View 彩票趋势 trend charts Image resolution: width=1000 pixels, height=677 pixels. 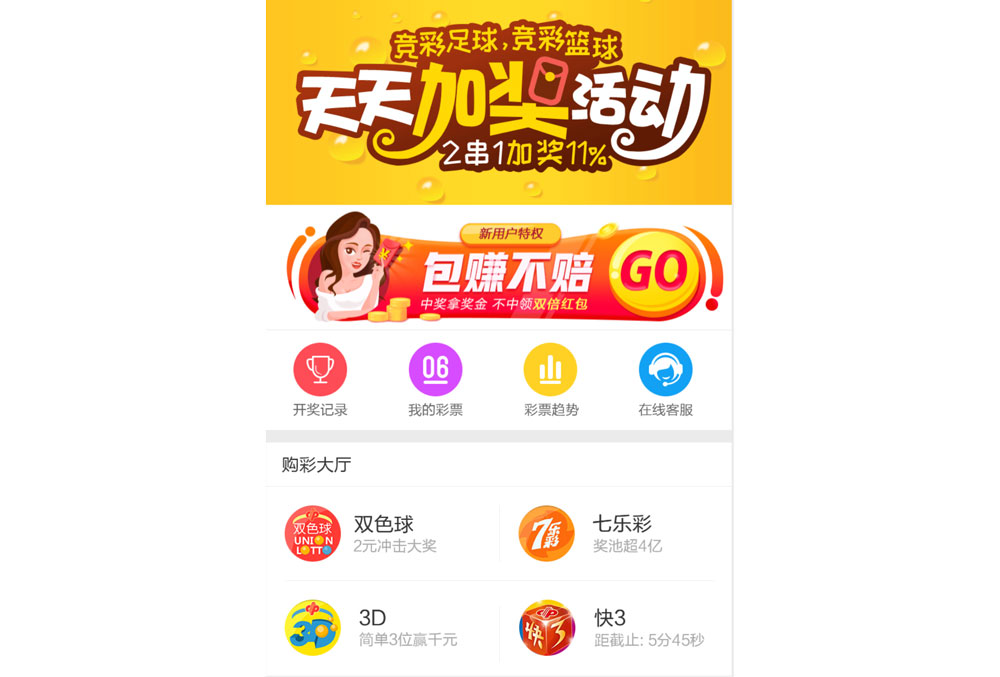coord(551,380)
